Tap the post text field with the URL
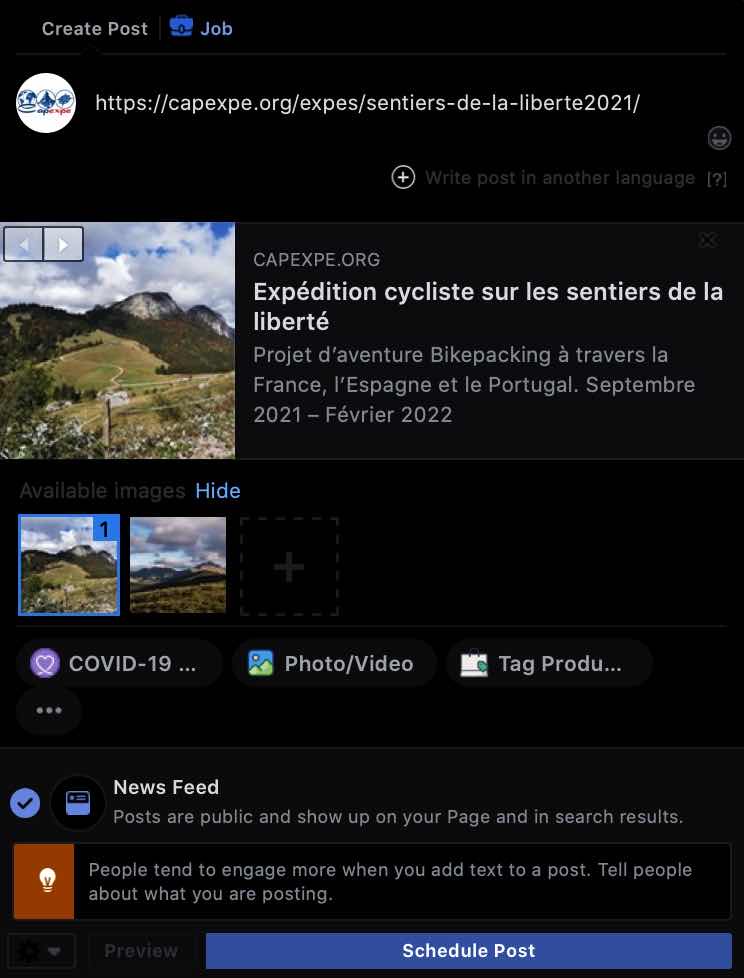 (367, 103)
